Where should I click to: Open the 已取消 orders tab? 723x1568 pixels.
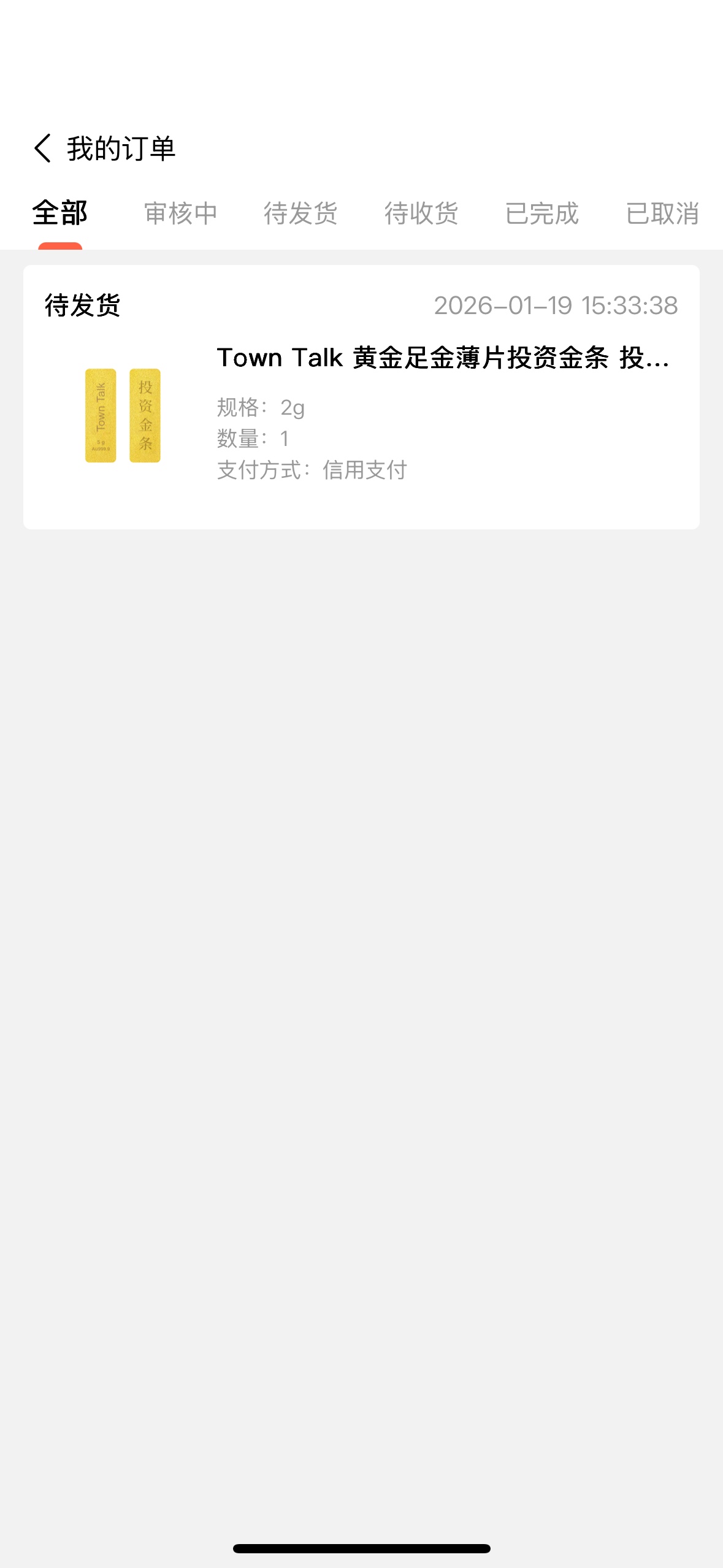(x=662, y=213)
